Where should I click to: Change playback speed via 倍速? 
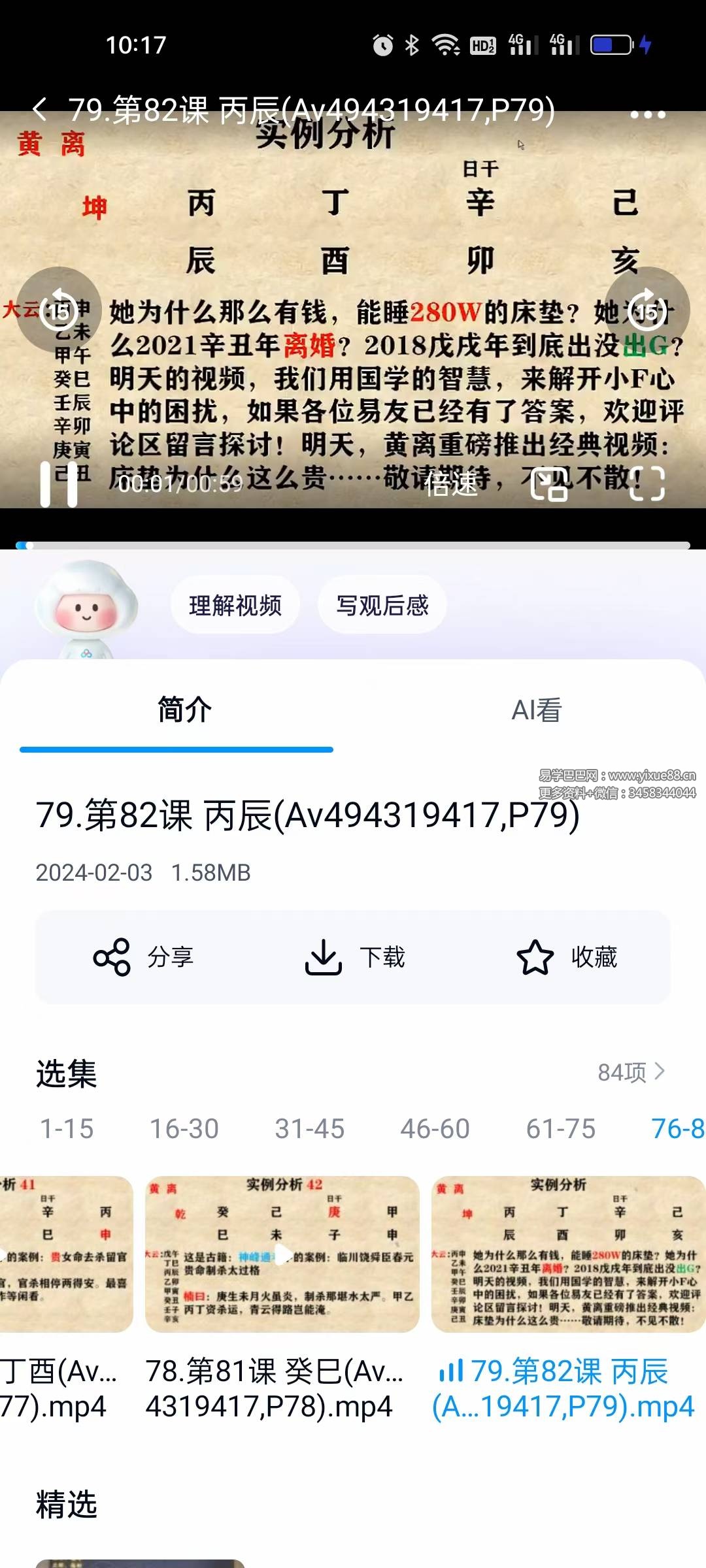tap(452, 484)
